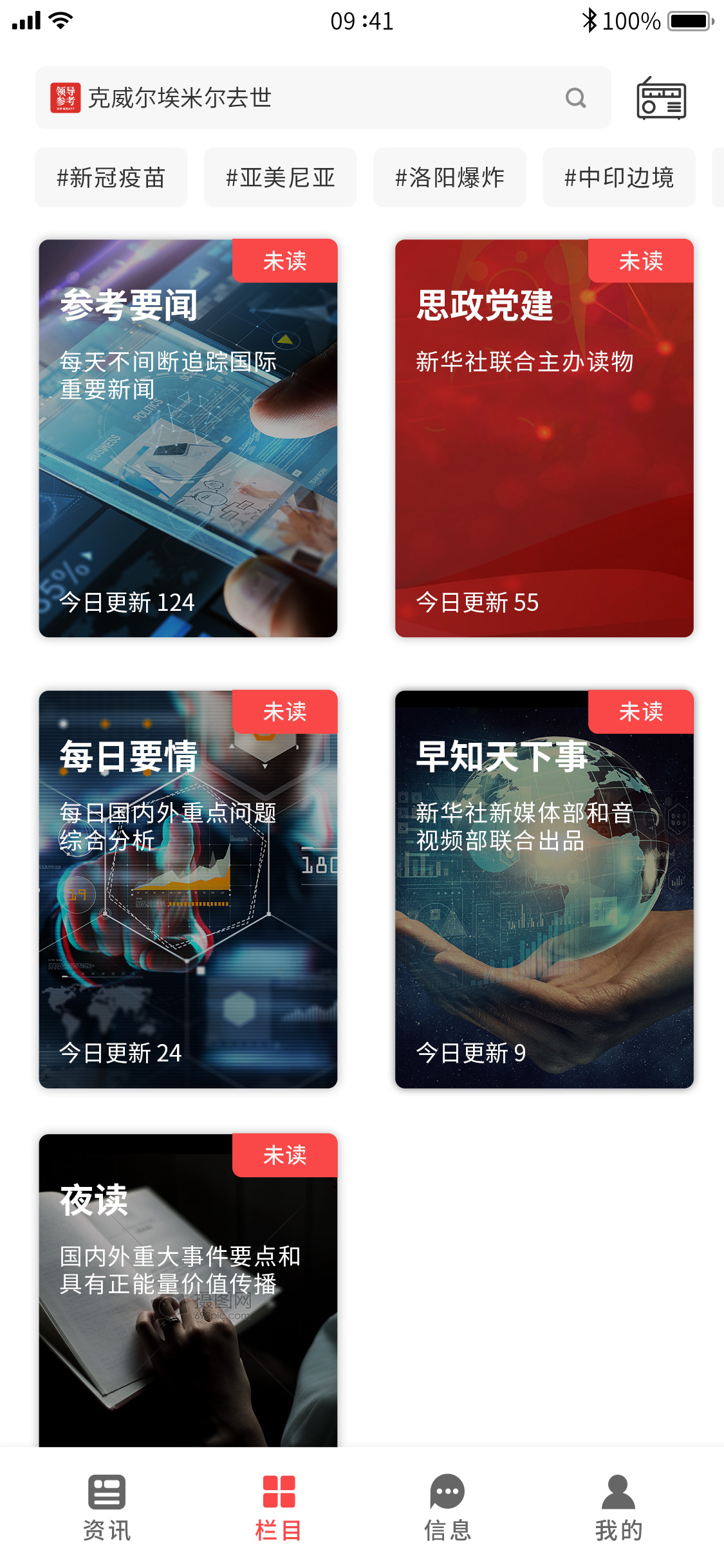Choose the #洛阳爆炸 topic chip
This screenshot has height=1568, width=724.
[450, 178]
